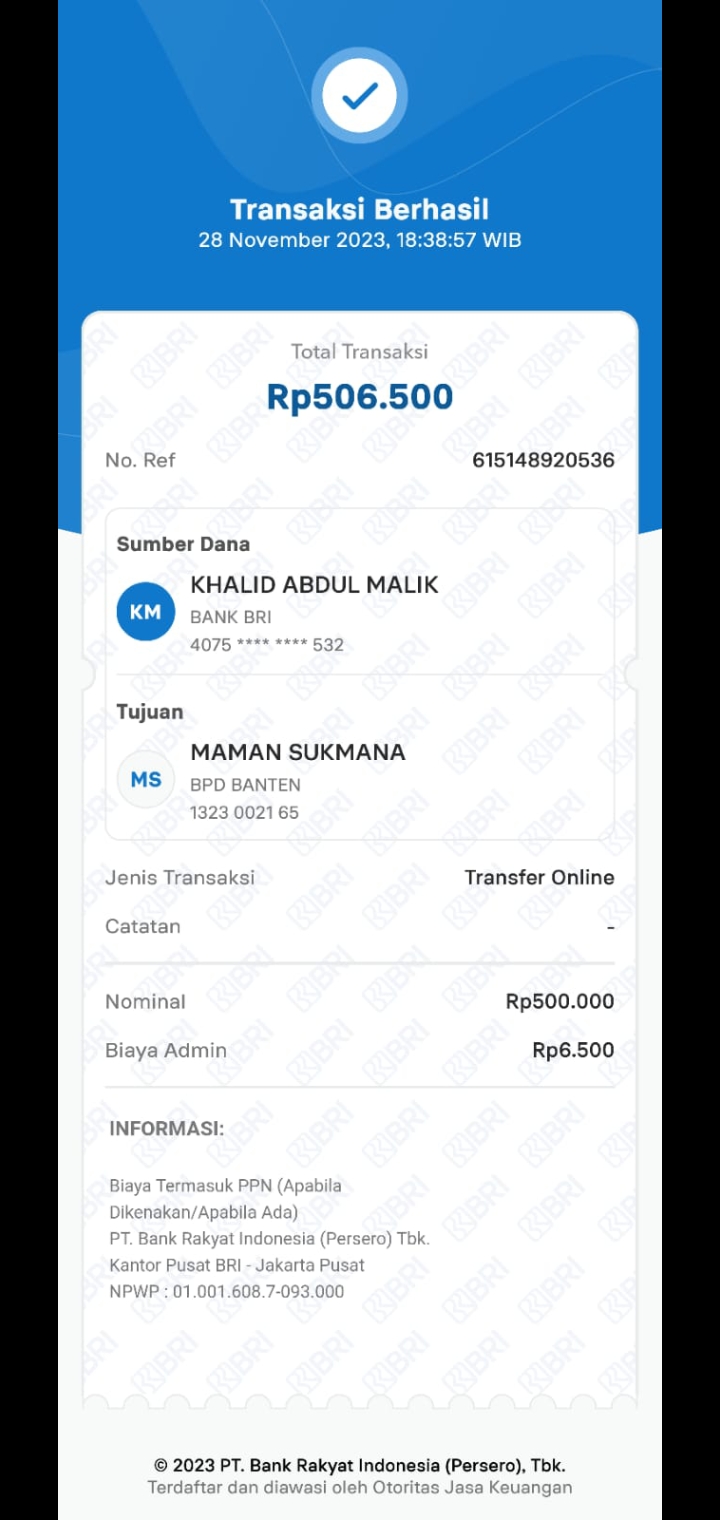
Task: Click the masked card number 4075 **** **** 532
Action: tap(270, 644)
